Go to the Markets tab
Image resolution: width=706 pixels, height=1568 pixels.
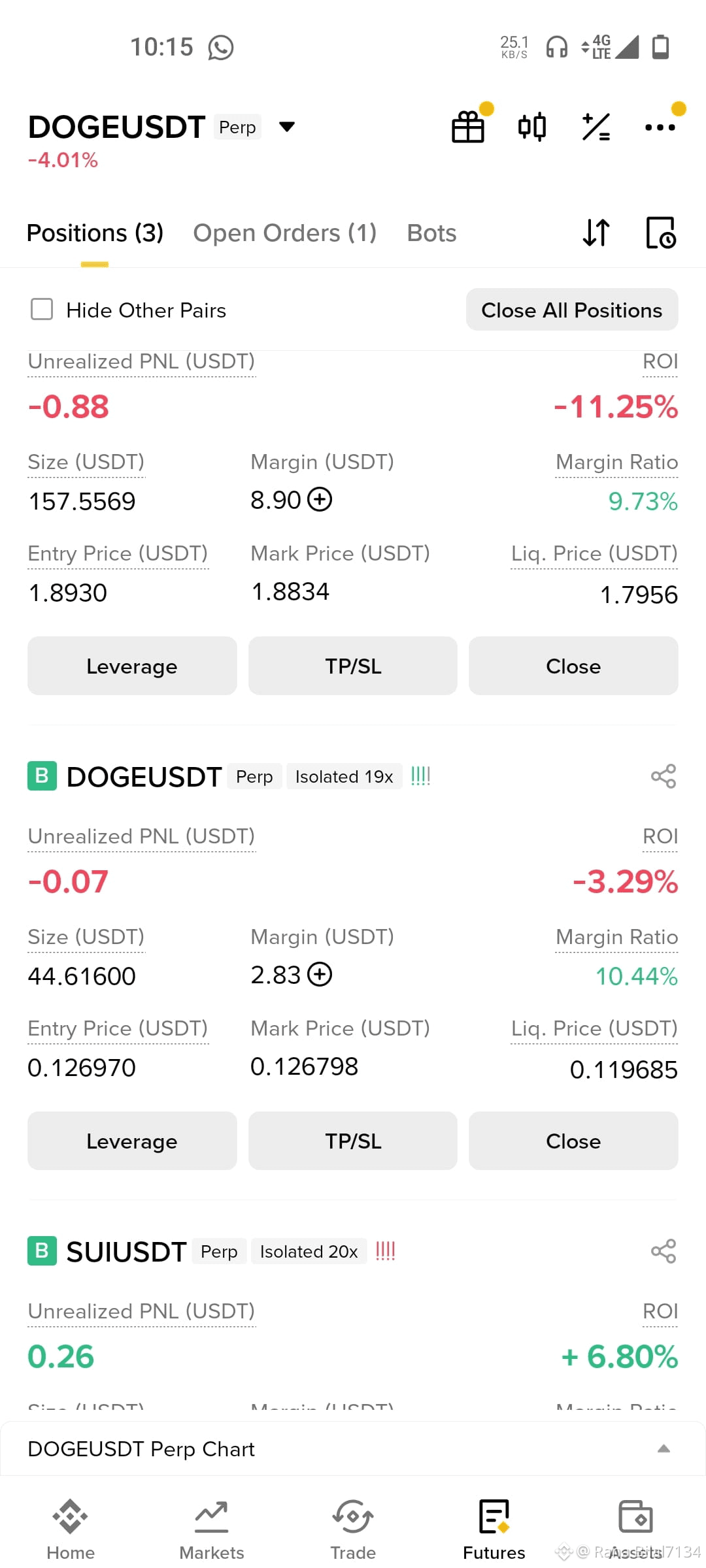[x=212, y=1530]
